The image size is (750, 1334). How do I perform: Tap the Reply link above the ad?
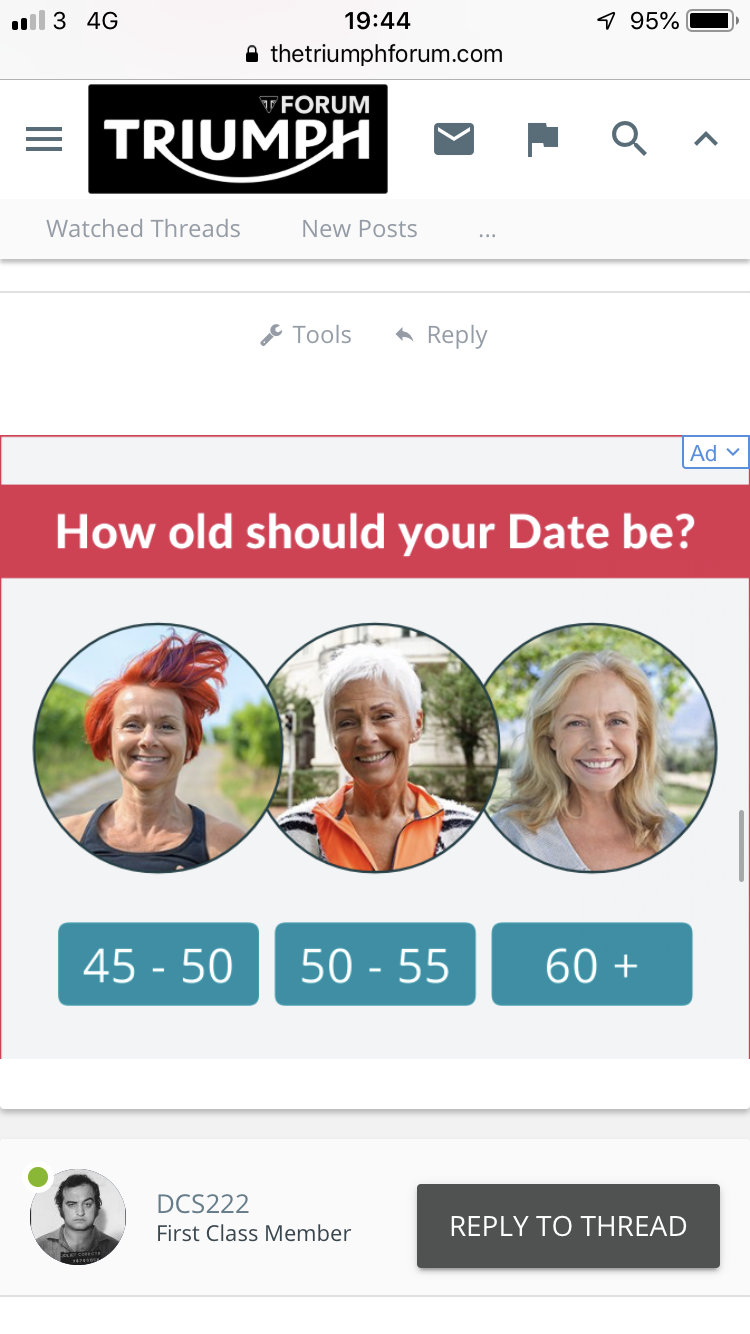pyautogui.click(x=441, y=335)
